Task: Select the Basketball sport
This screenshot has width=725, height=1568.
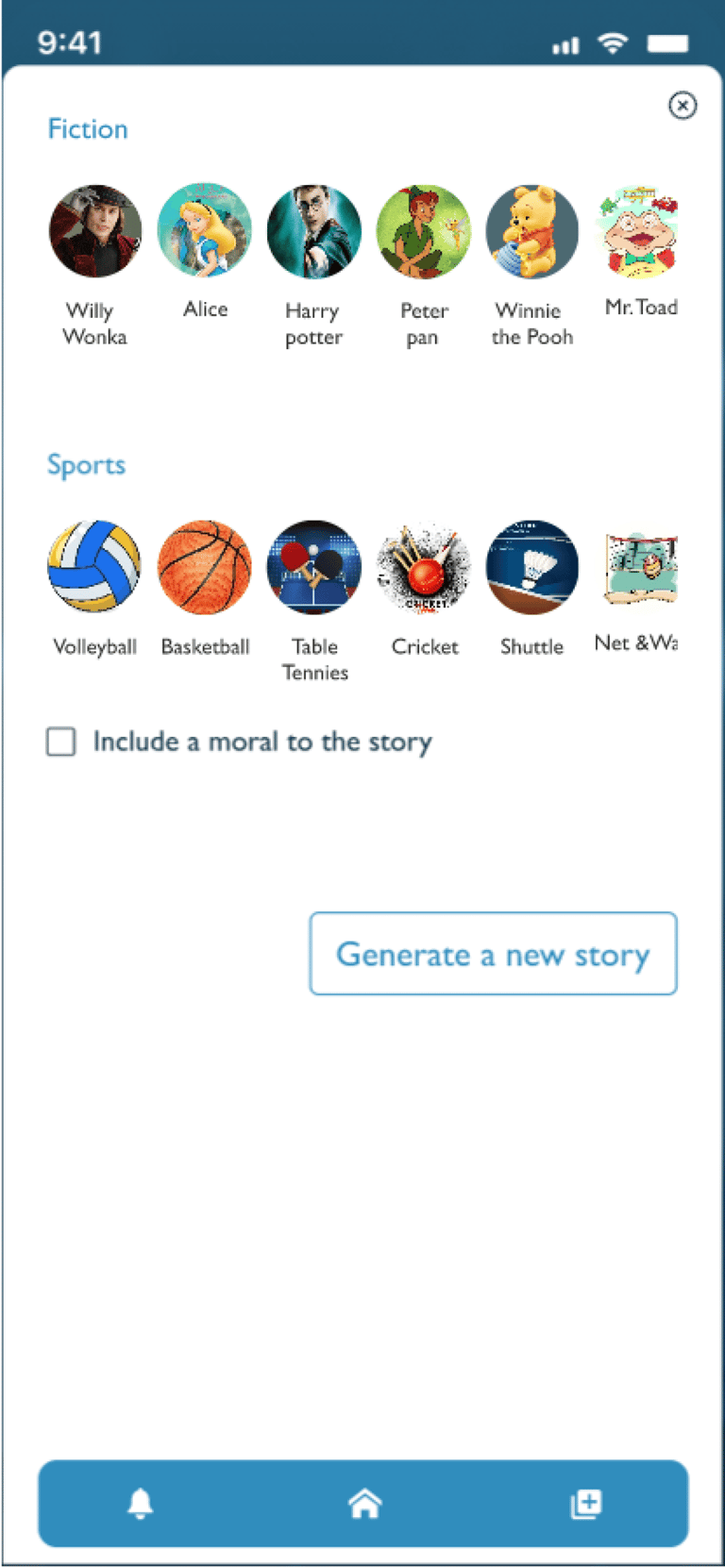Action: pos(205,567)
